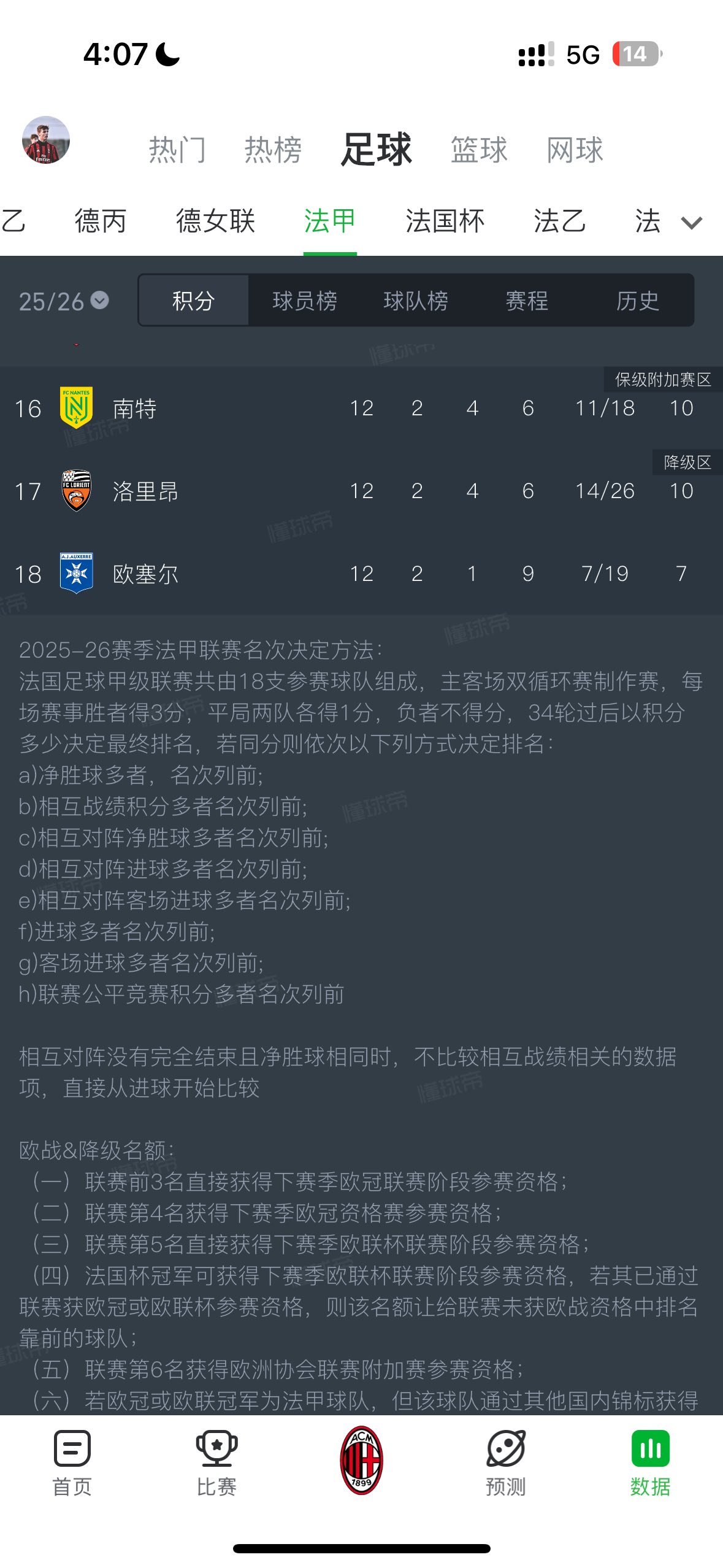Switch to the 网球 tab
This screenshot has width=723, height=1568.
(x=575, y=150)
